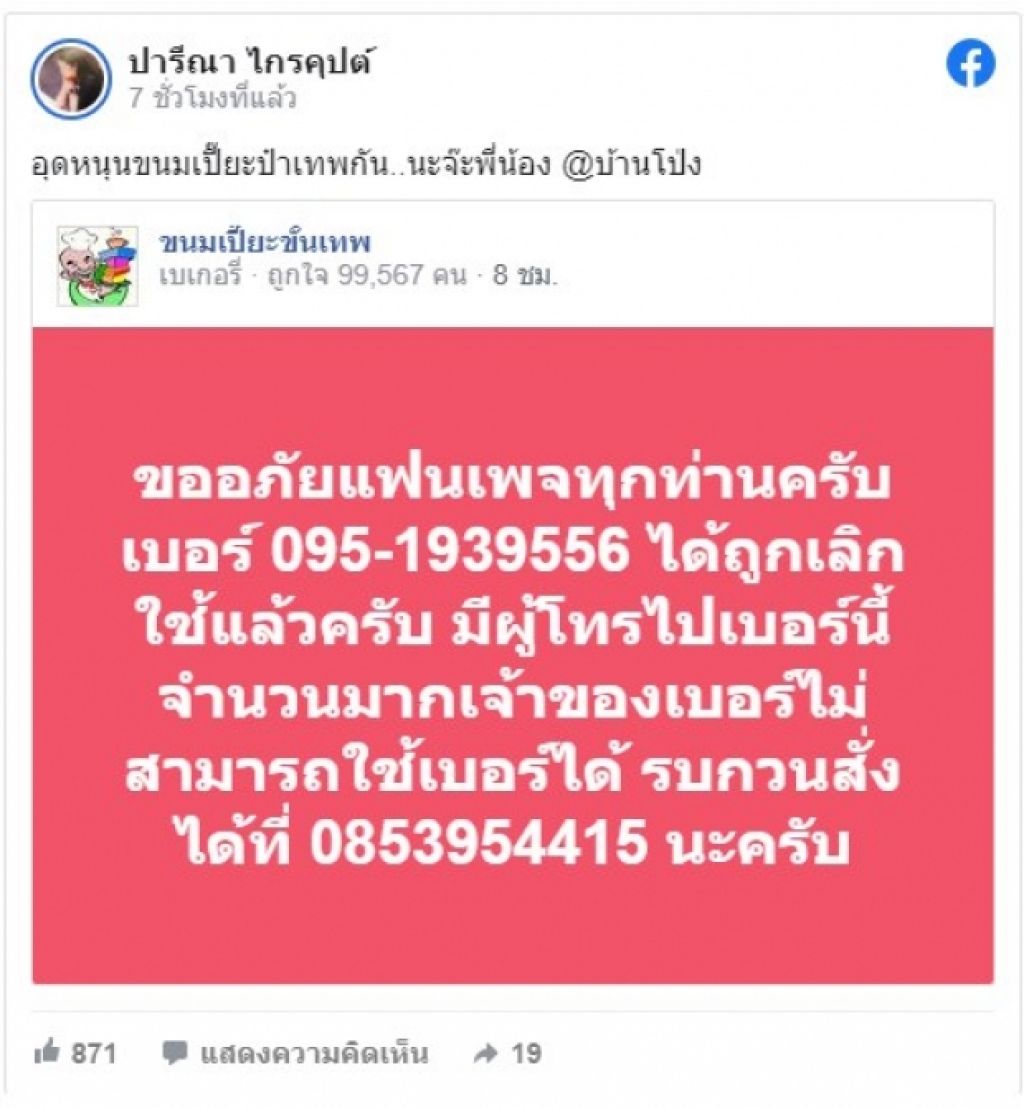The height and width of the screenshot is (1108, 1024).
Task: Open the Facebook logo link
Action: coord(969,65)
